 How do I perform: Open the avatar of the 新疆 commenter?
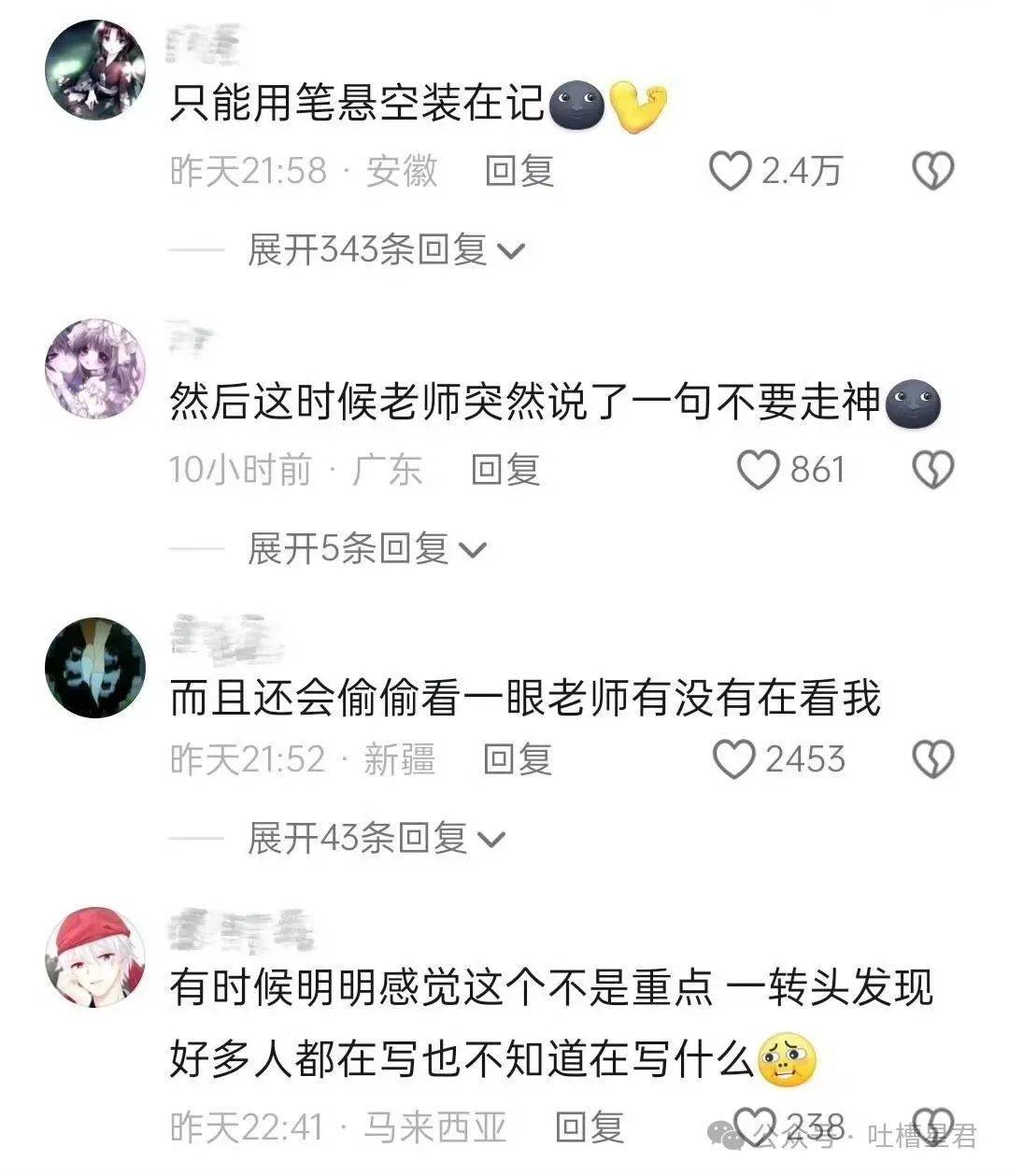[96, 667]
